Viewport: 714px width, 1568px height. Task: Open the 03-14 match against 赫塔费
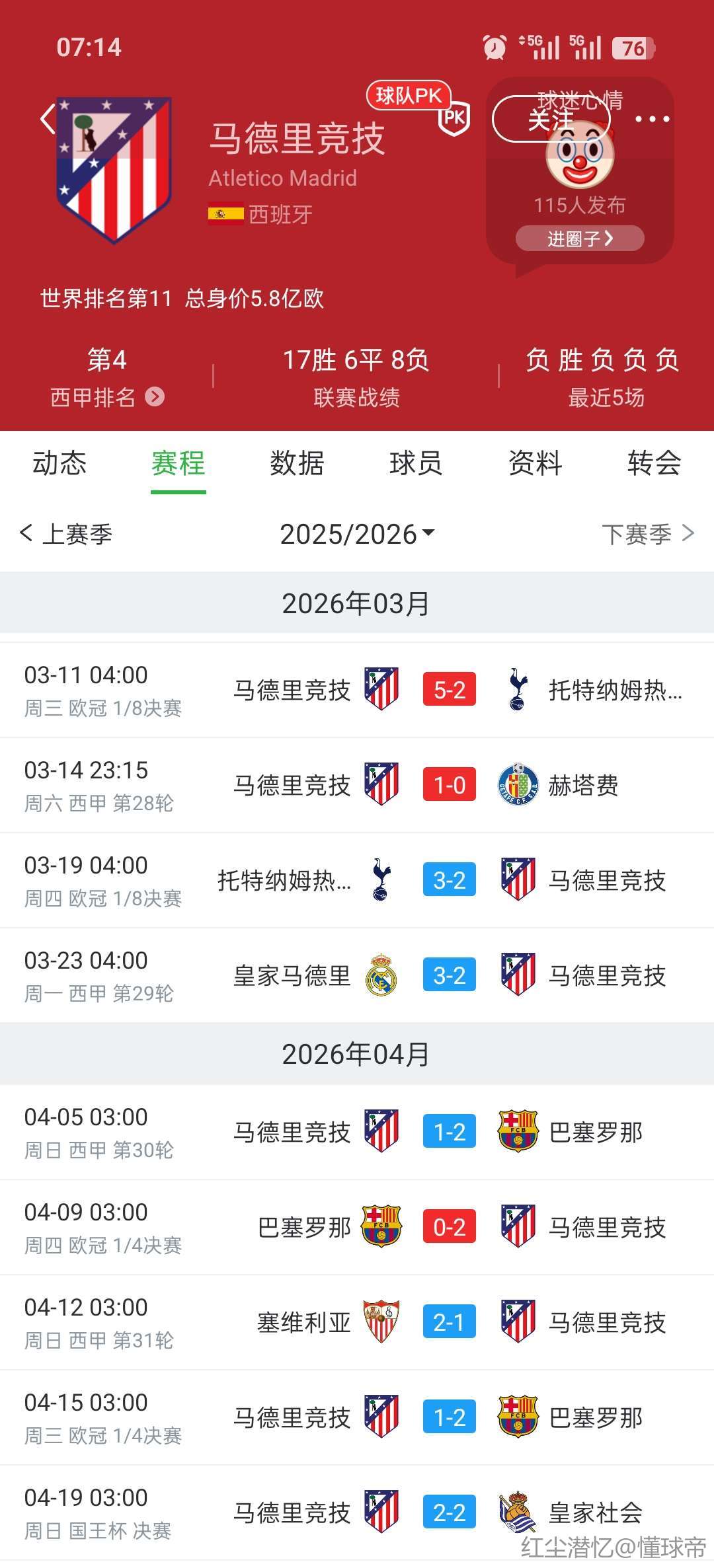click(357, 786)
